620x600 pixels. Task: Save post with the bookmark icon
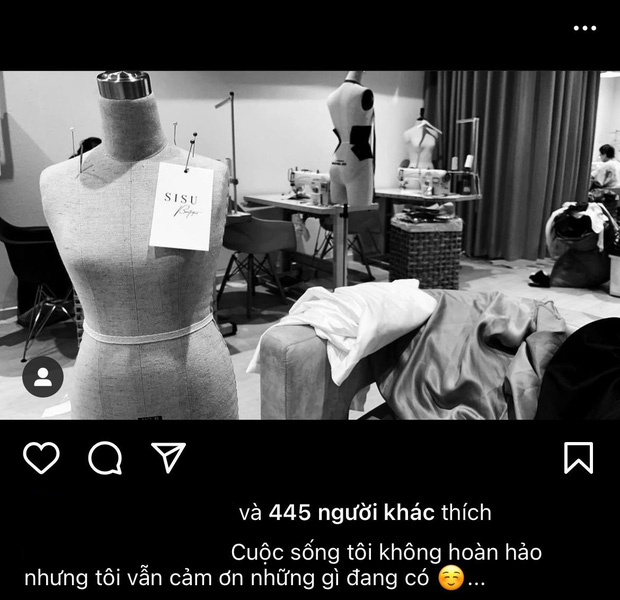578,457
